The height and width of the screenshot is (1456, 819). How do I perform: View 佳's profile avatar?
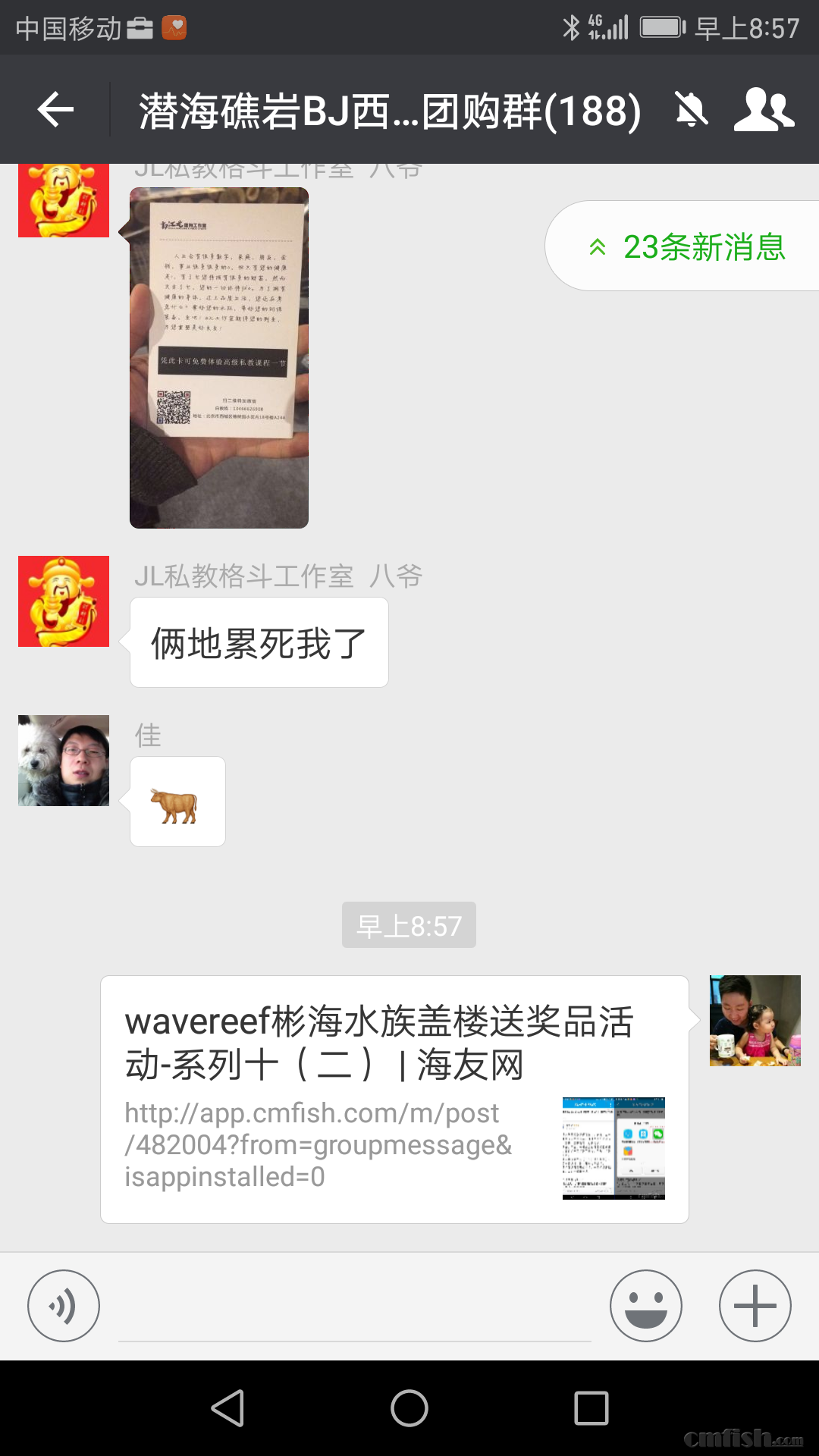[64, 761]
